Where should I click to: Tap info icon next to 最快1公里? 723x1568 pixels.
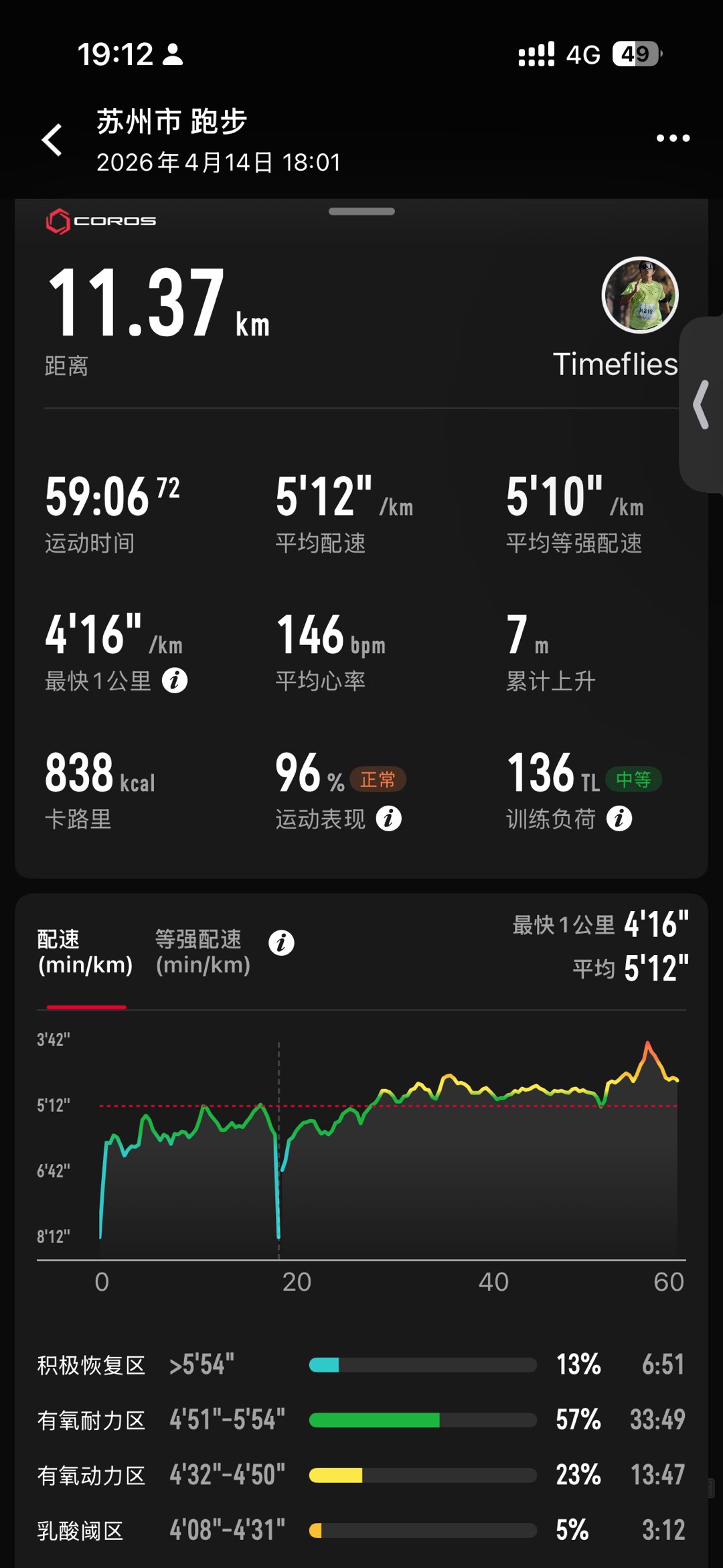[x=175, y=681]
